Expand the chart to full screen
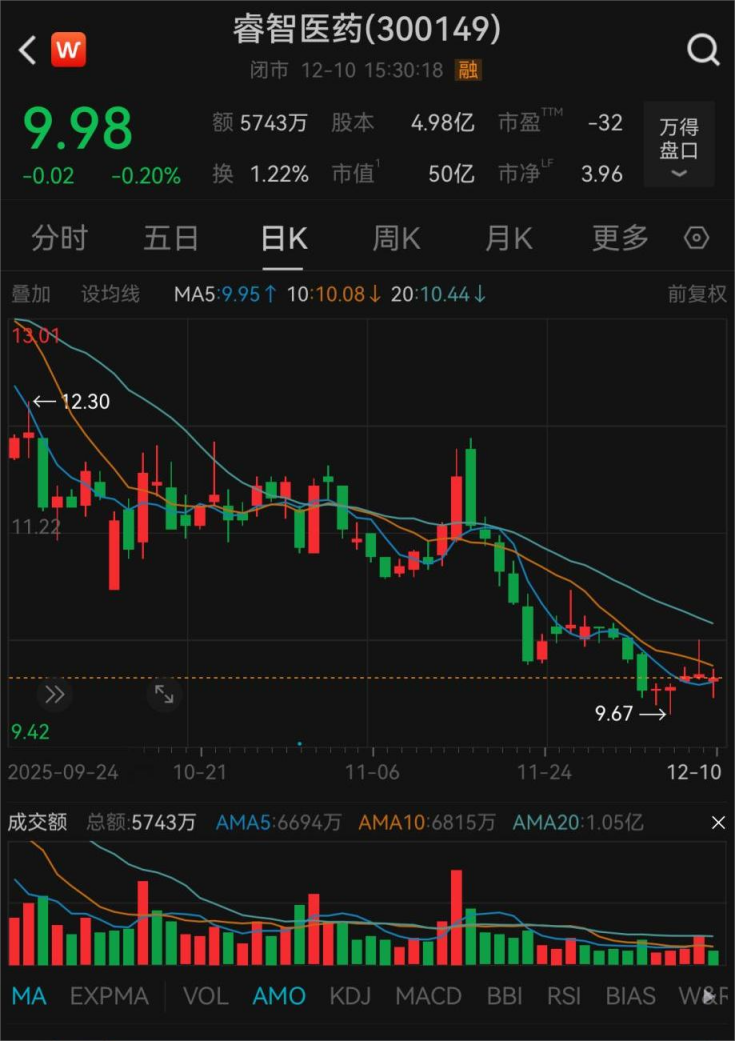 163,694
